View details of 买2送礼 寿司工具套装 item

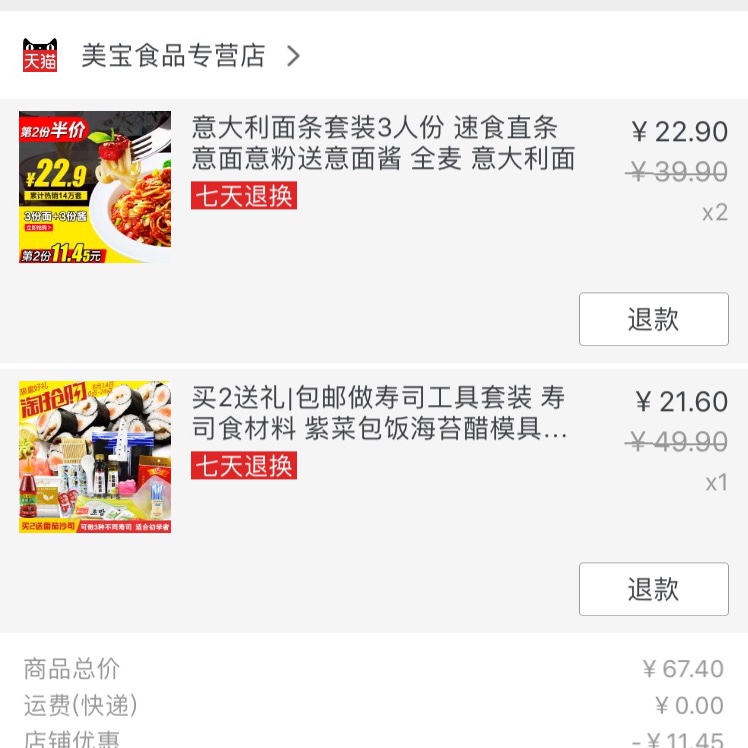click(x=380, y=414)
